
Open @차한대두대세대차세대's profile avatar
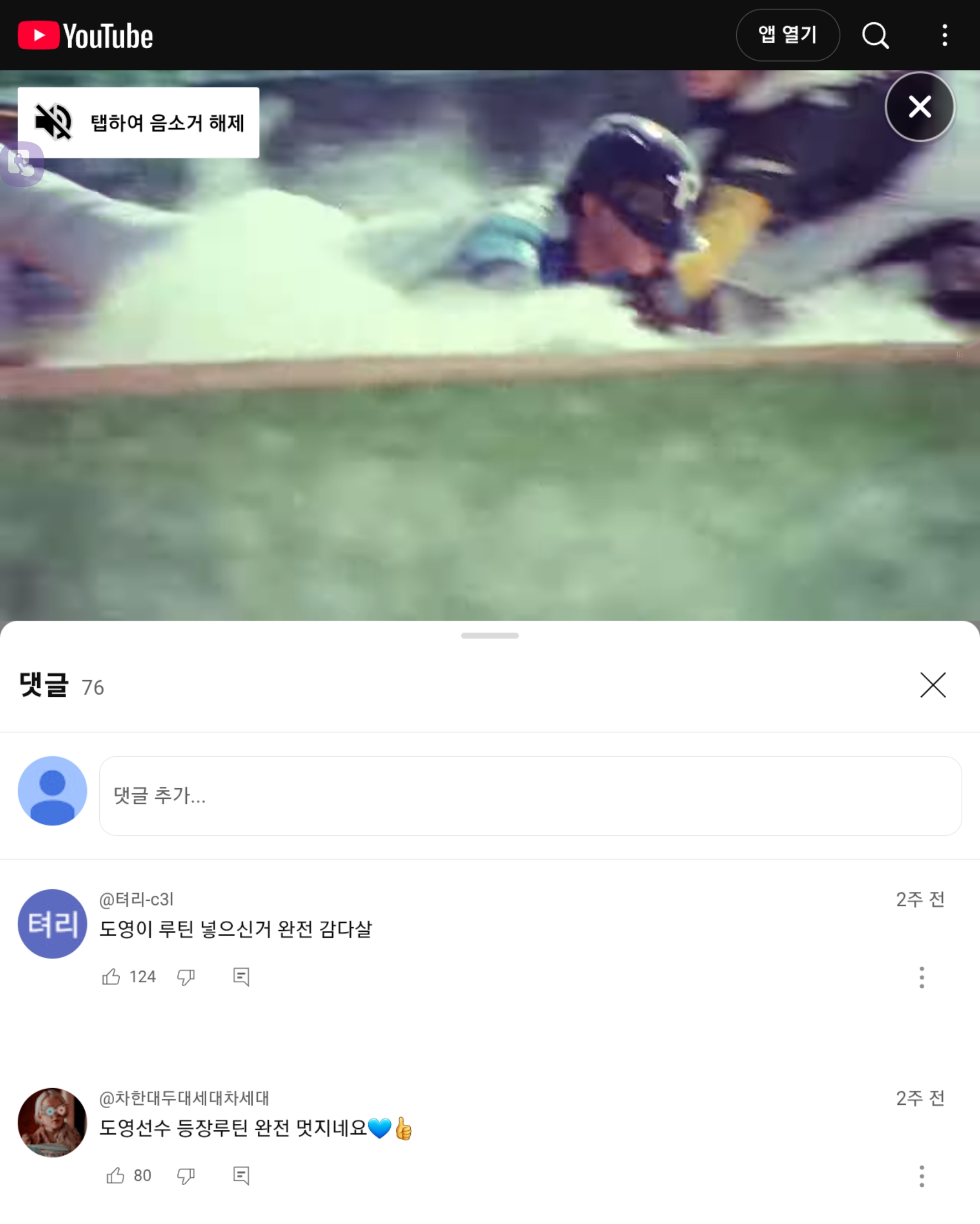coord(52,1123)
